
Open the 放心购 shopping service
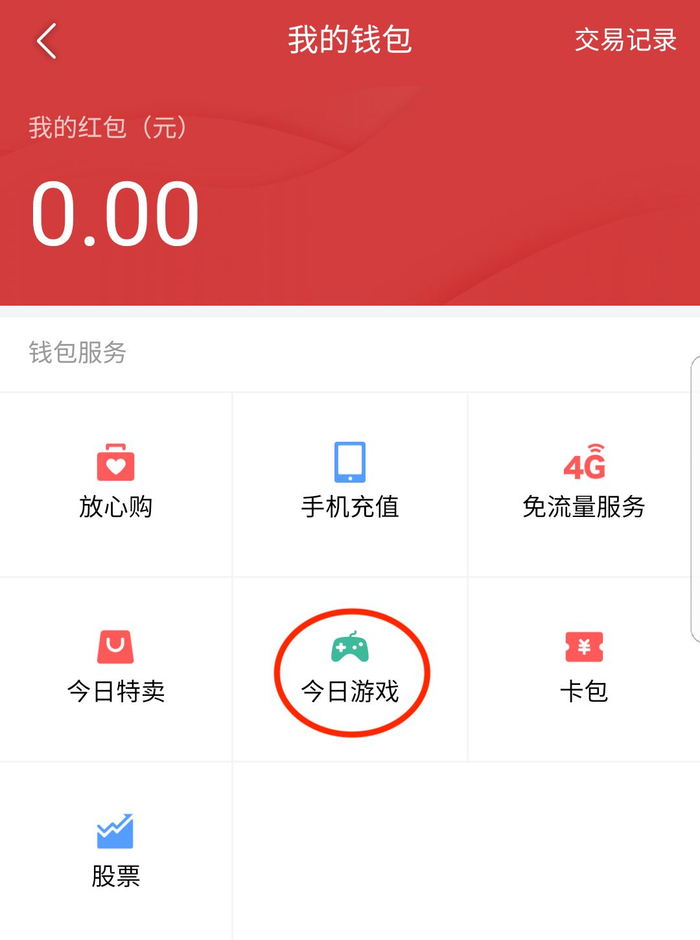(x=116, y=484)
